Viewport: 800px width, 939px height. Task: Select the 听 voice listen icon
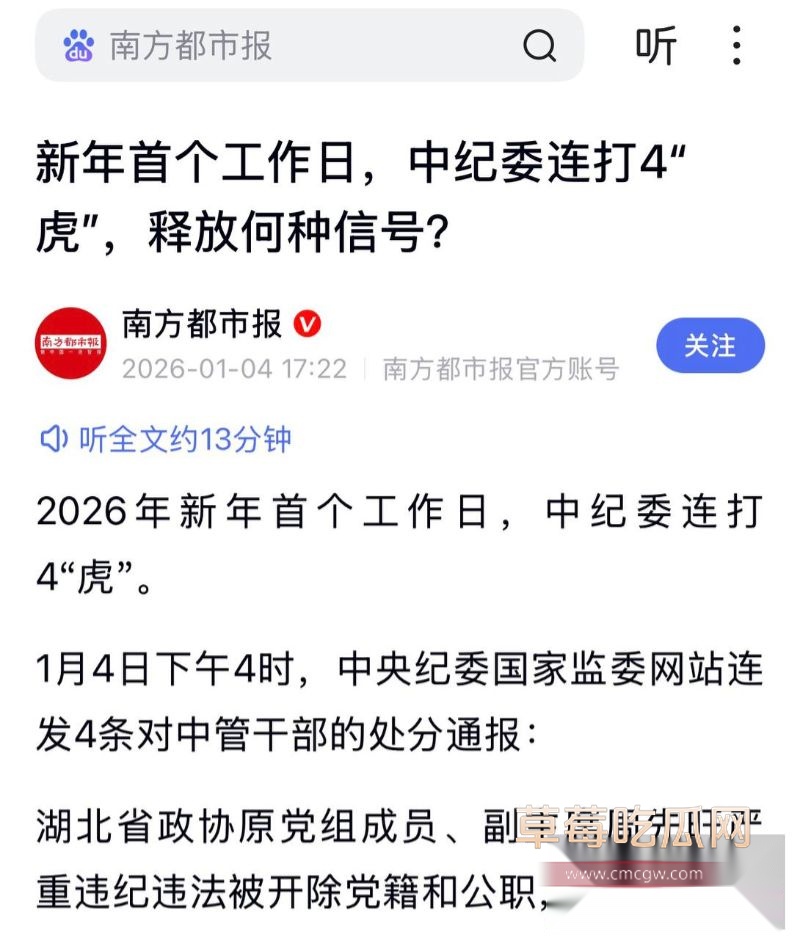coord(657,46)
